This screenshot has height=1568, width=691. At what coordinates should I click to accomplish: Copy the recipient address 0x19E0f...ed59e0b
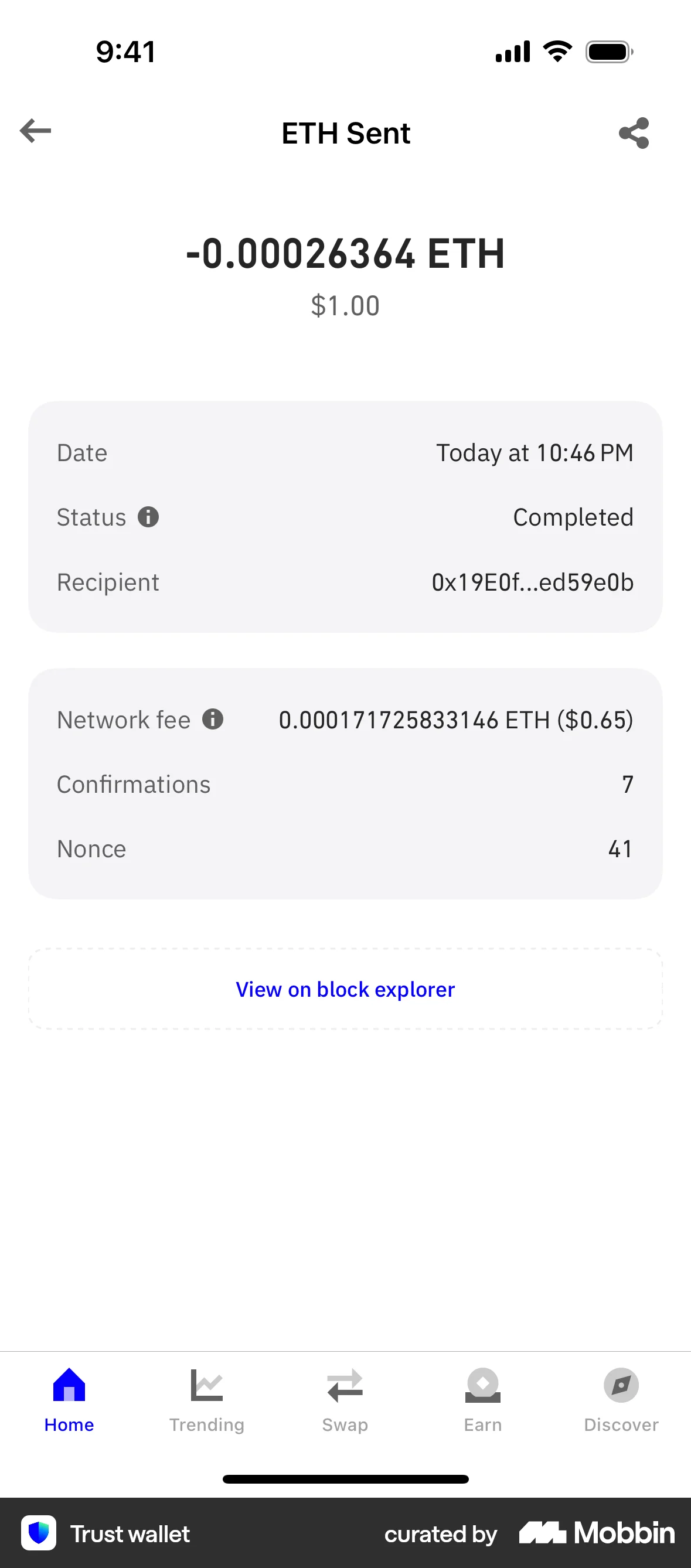[532, 582]
